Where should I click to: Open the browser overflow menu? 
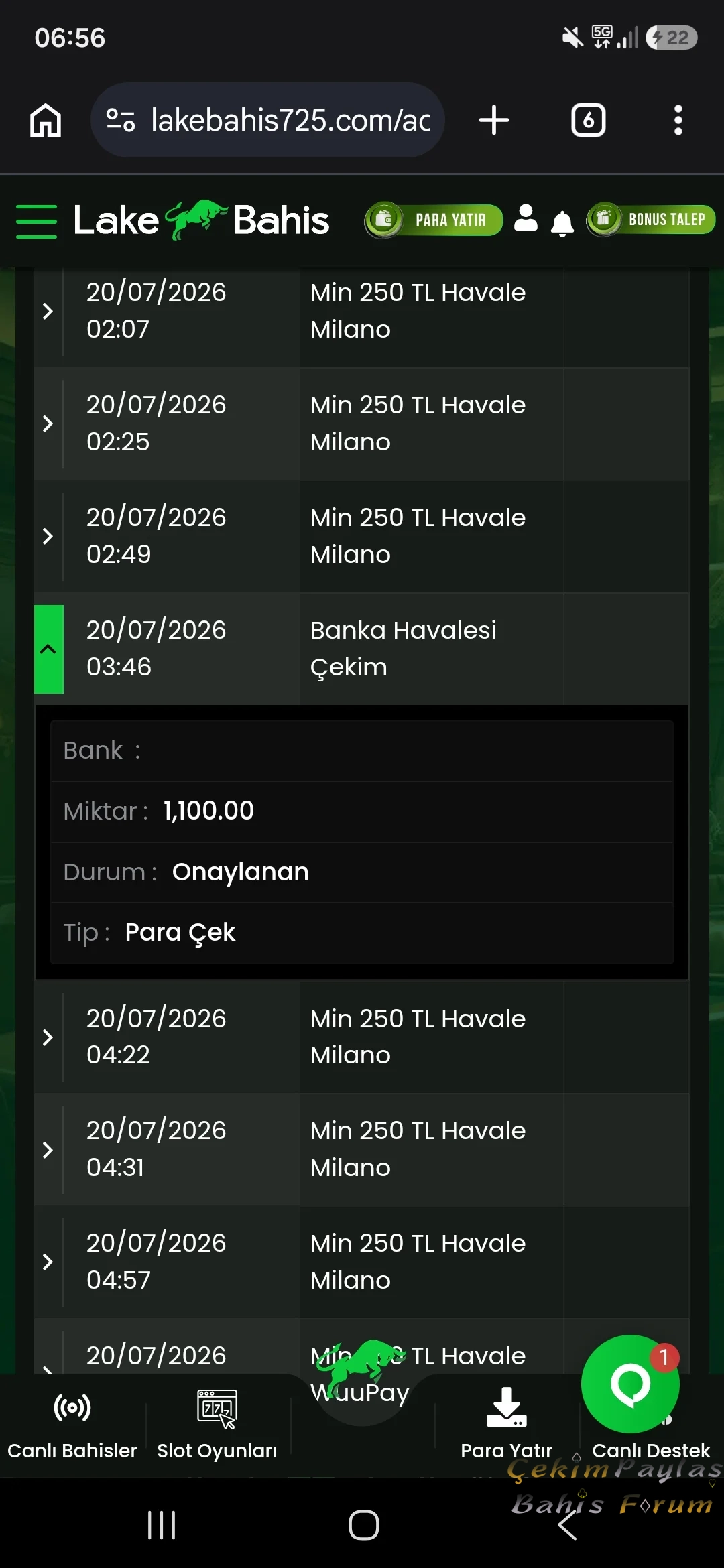click(678, 120)
